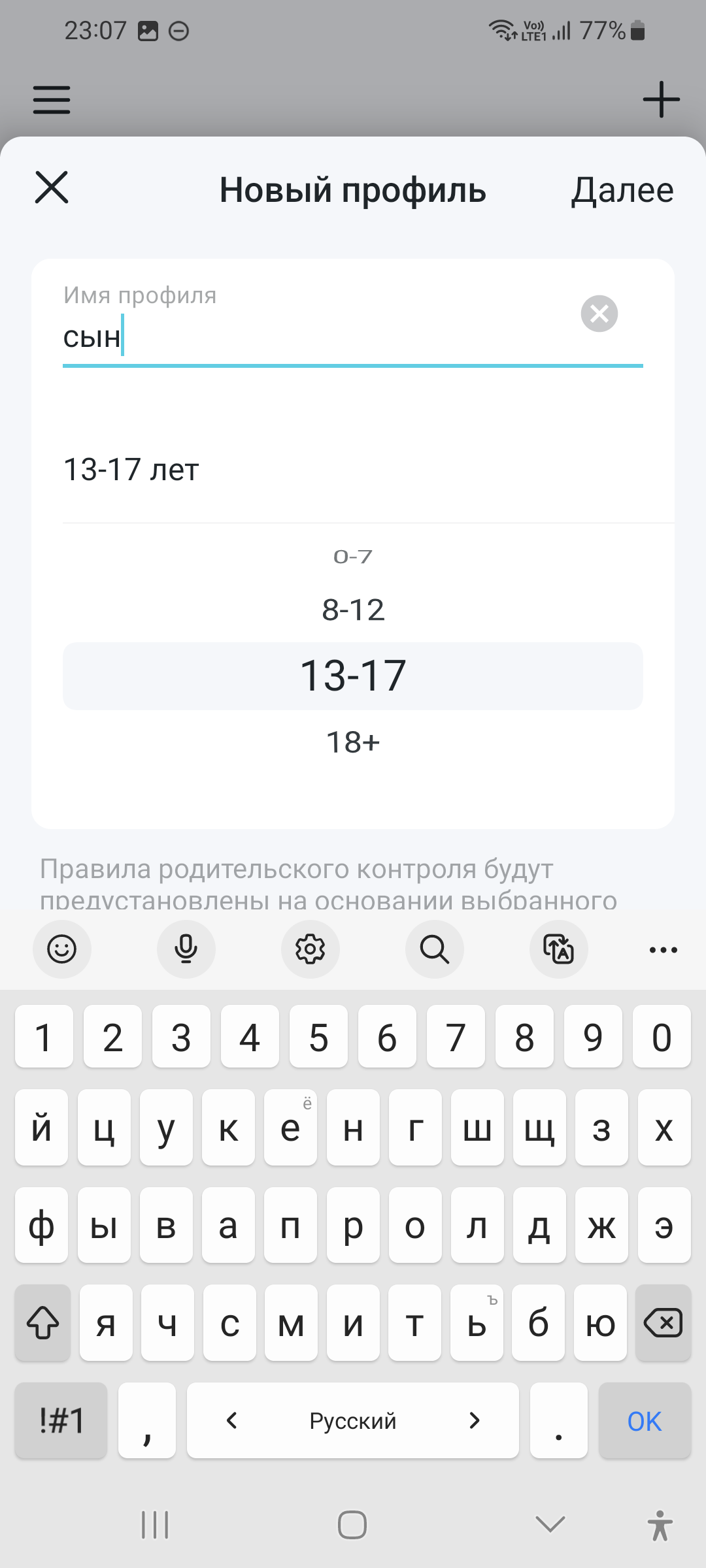Open the keyboard emoji panel
706x1568 pixels.
click(x=62, y=949)
